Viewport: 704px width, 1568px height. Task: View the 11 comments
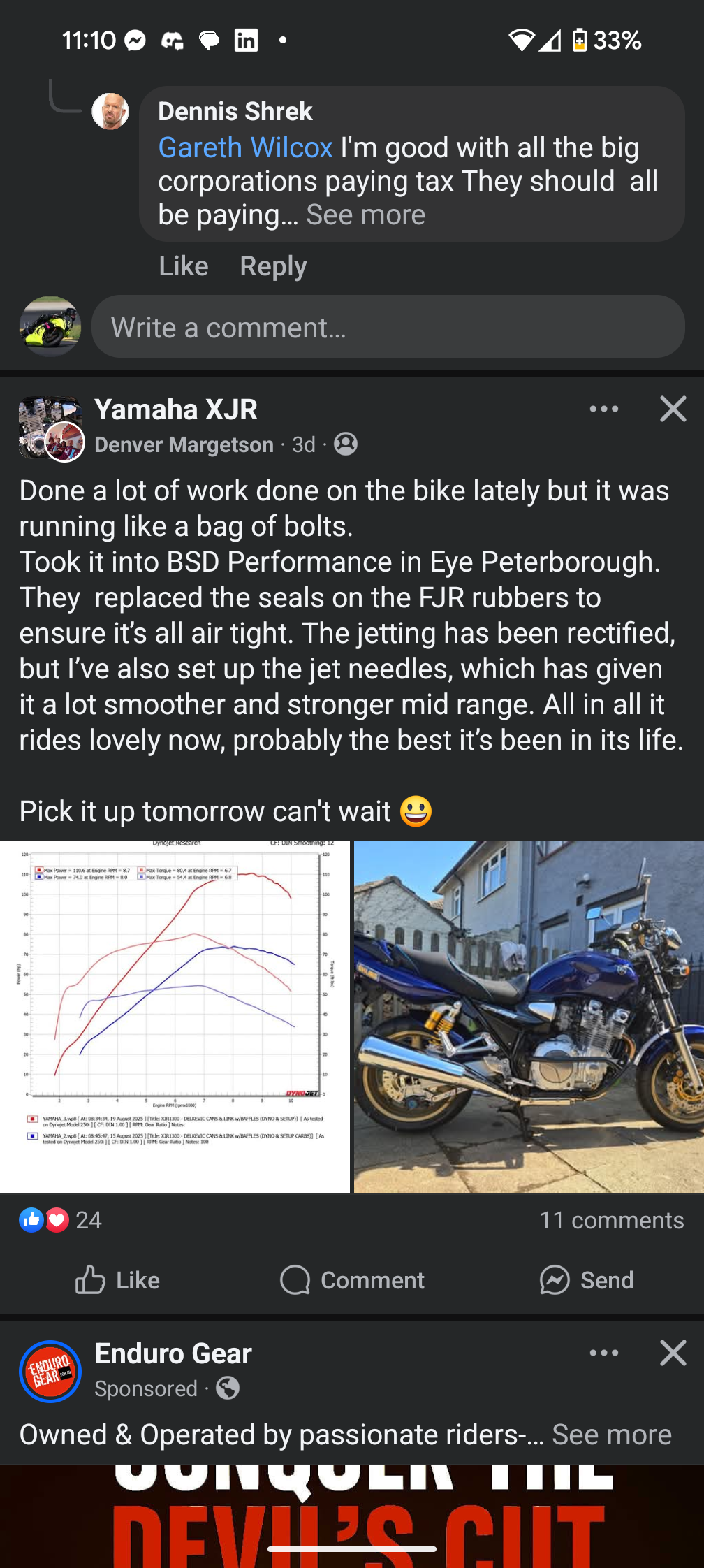click(611, 1220)
